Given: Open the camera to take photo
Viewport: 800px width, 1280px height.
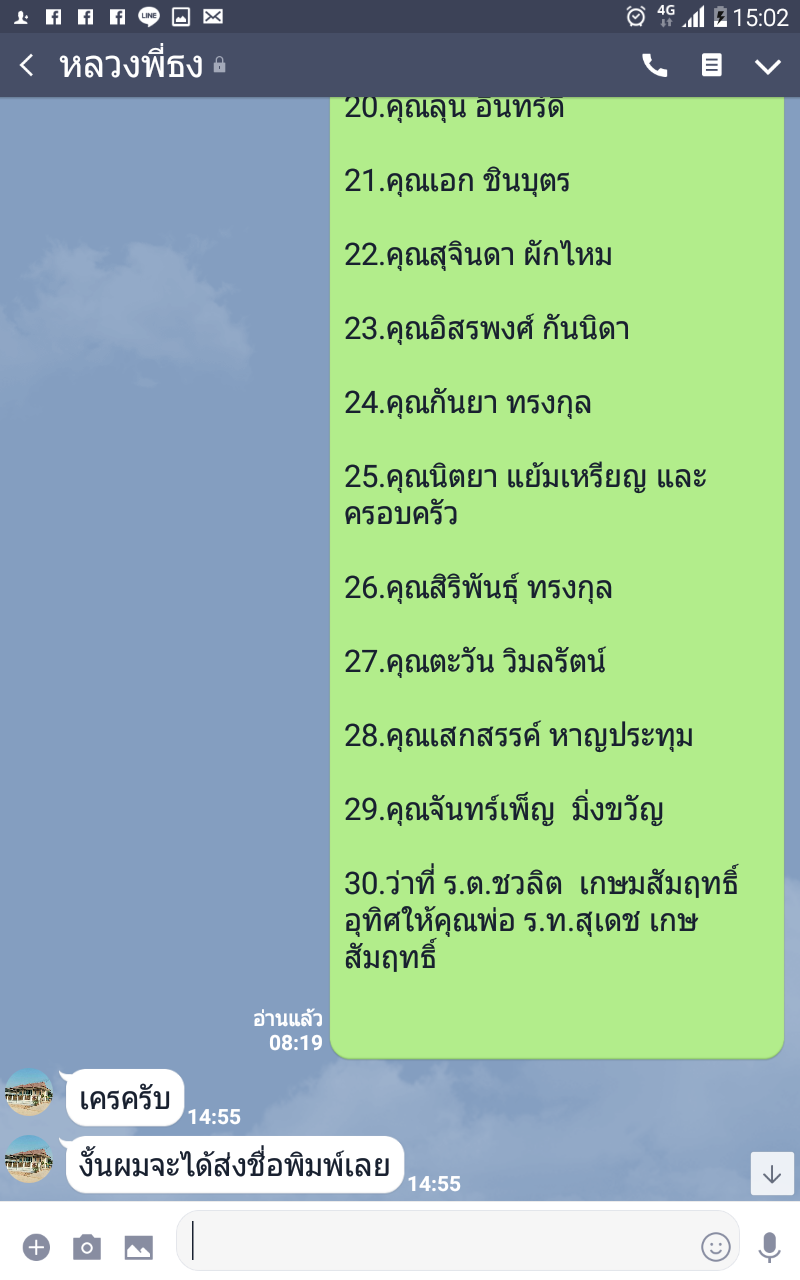Looking at the screenshot, I should [87, 1247].
